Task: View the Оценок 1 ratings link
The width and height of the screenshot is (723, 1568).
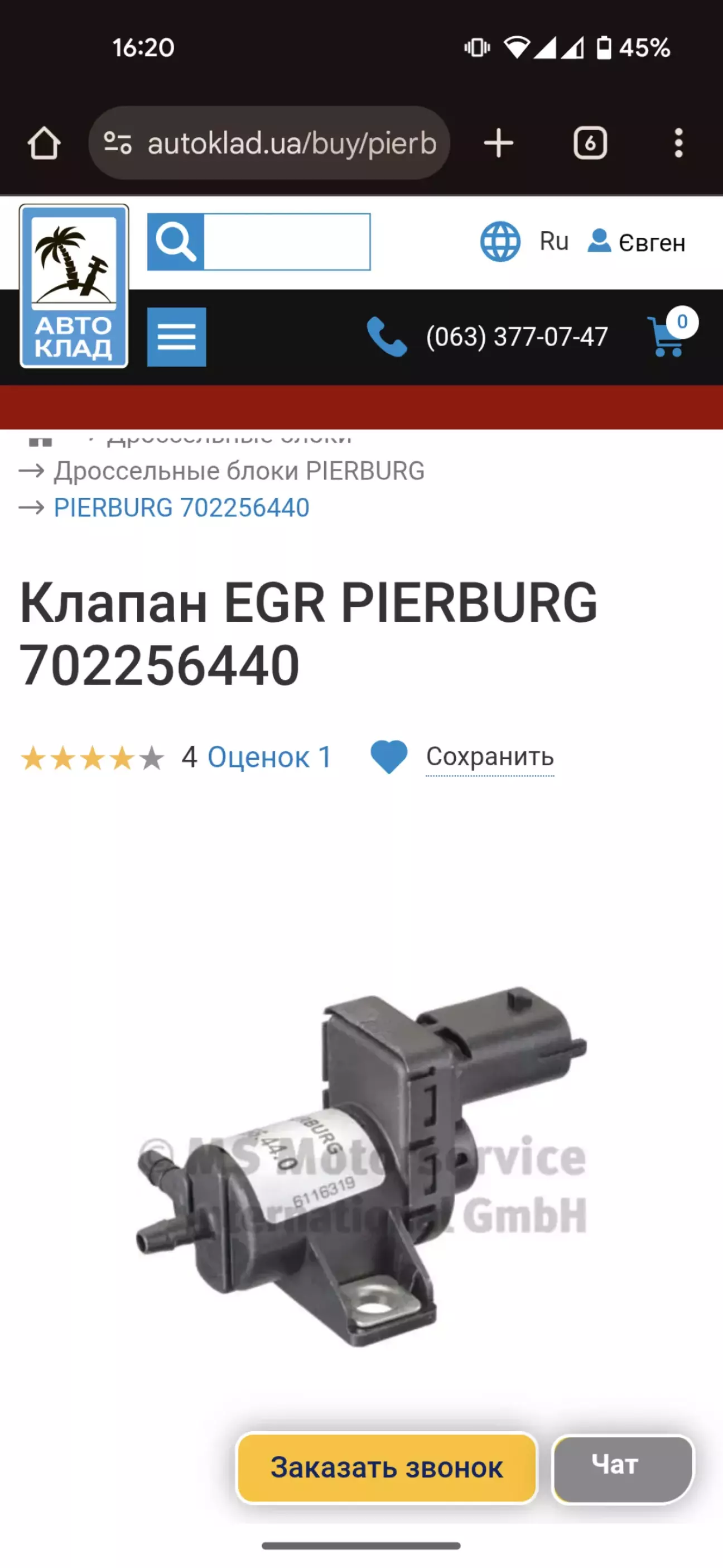Action: tap(269, 757)
